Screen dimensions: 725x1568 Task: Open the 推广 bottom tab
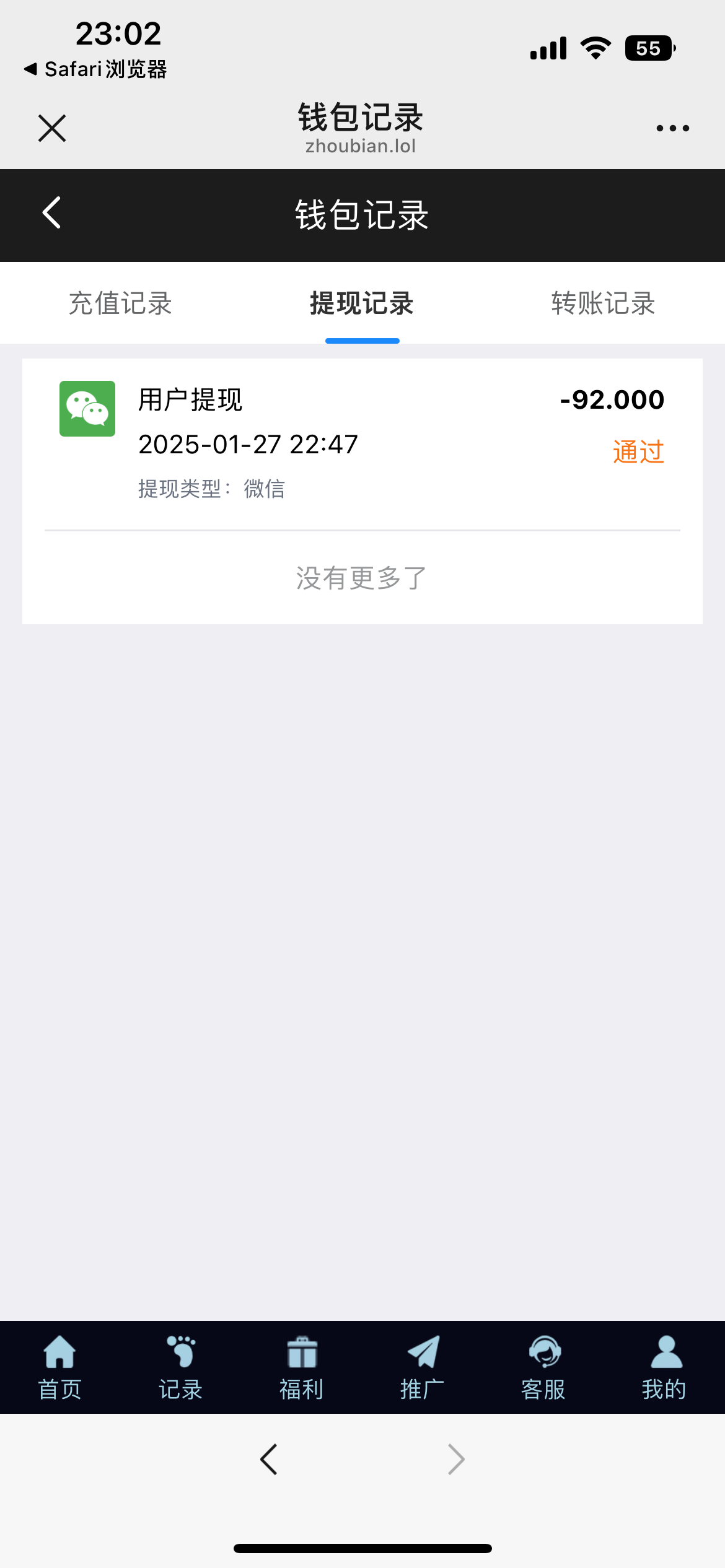pos(423,1367)
